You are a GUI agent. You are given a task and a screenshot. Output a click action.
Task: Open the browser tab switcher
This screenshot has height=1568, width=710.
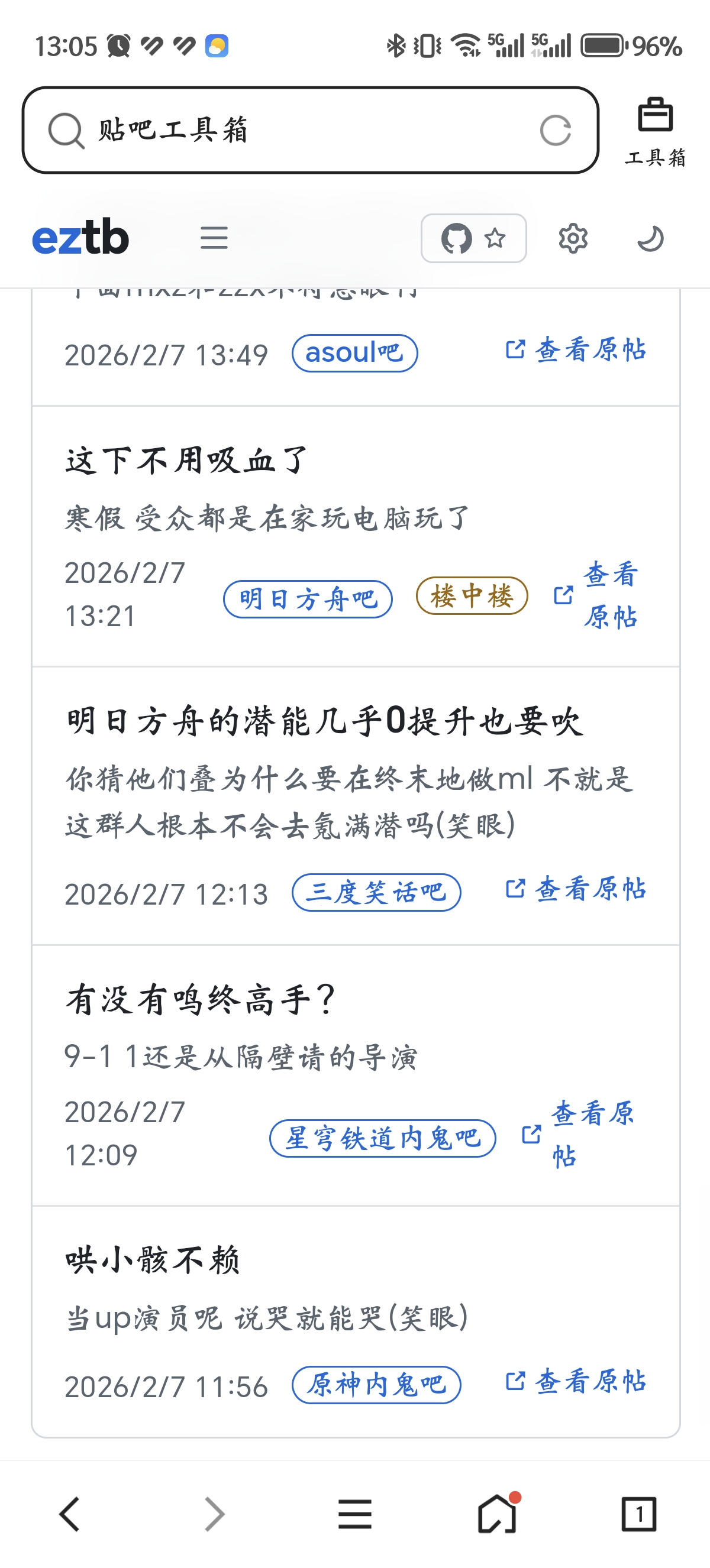tap(638, 1514)
